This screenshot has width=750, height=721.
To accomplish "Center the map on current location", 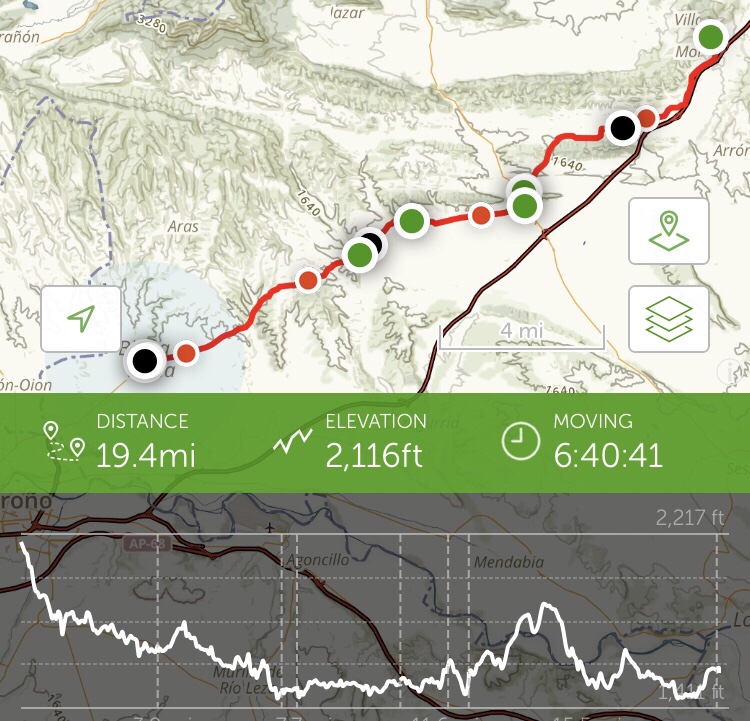I will [x=81, y=319].
